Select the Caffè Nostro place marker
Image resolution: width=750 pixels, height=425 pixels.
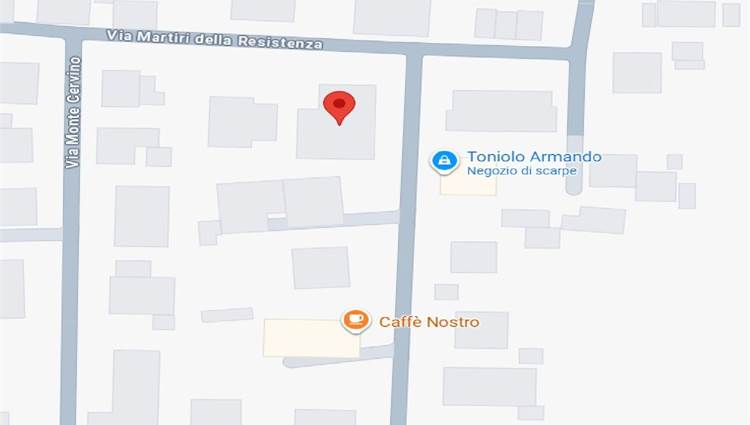pos(354,321)
